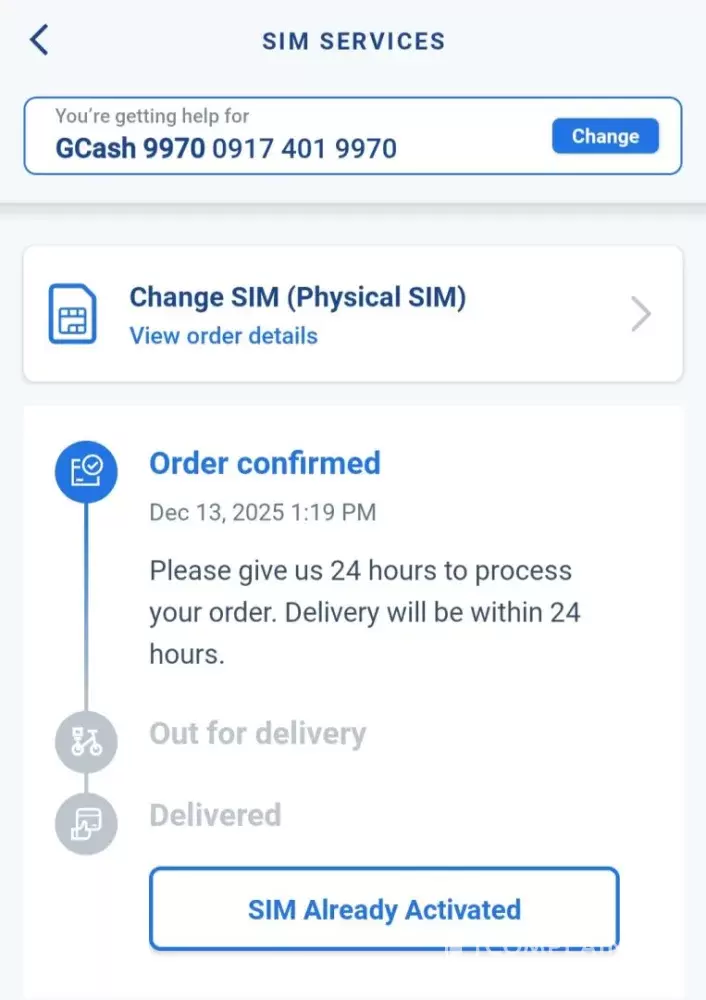
Task: Go back from SIM Services
Action: click(x=39, y=41)
